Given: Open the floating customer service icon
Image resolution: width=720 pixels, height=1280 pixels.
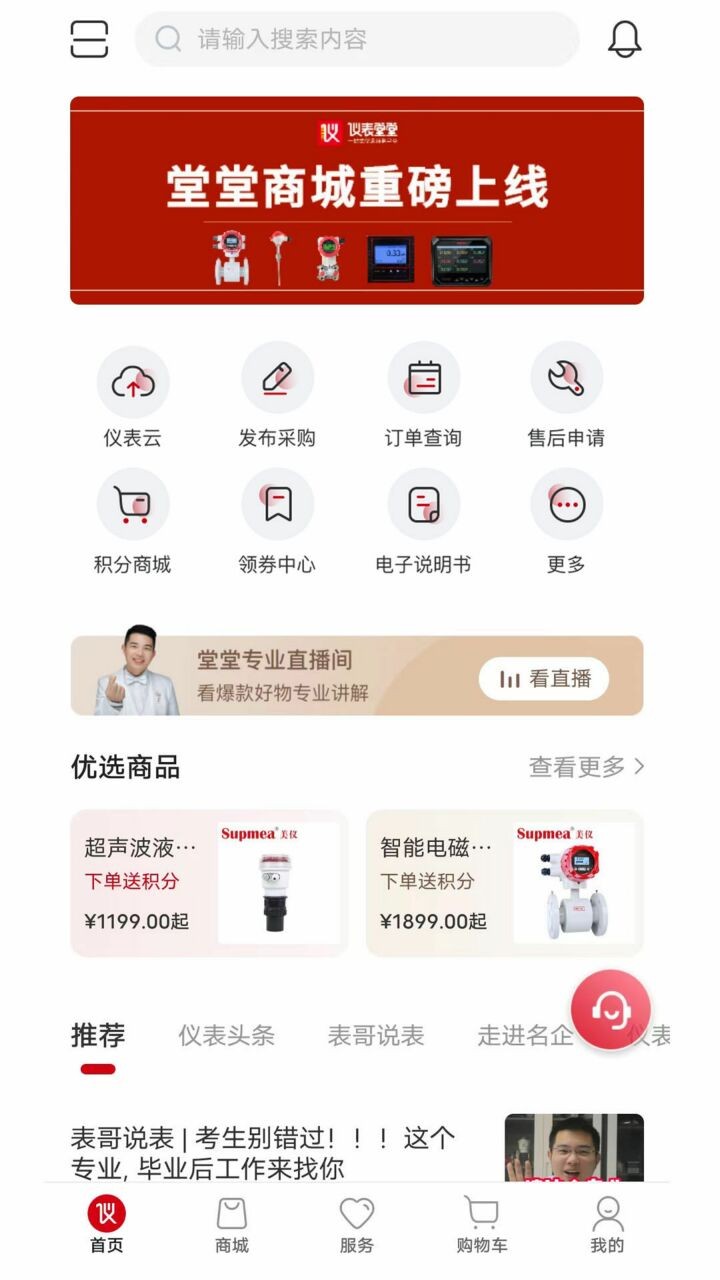Looking at the screenshot, I should click(x=611, y=1009).
